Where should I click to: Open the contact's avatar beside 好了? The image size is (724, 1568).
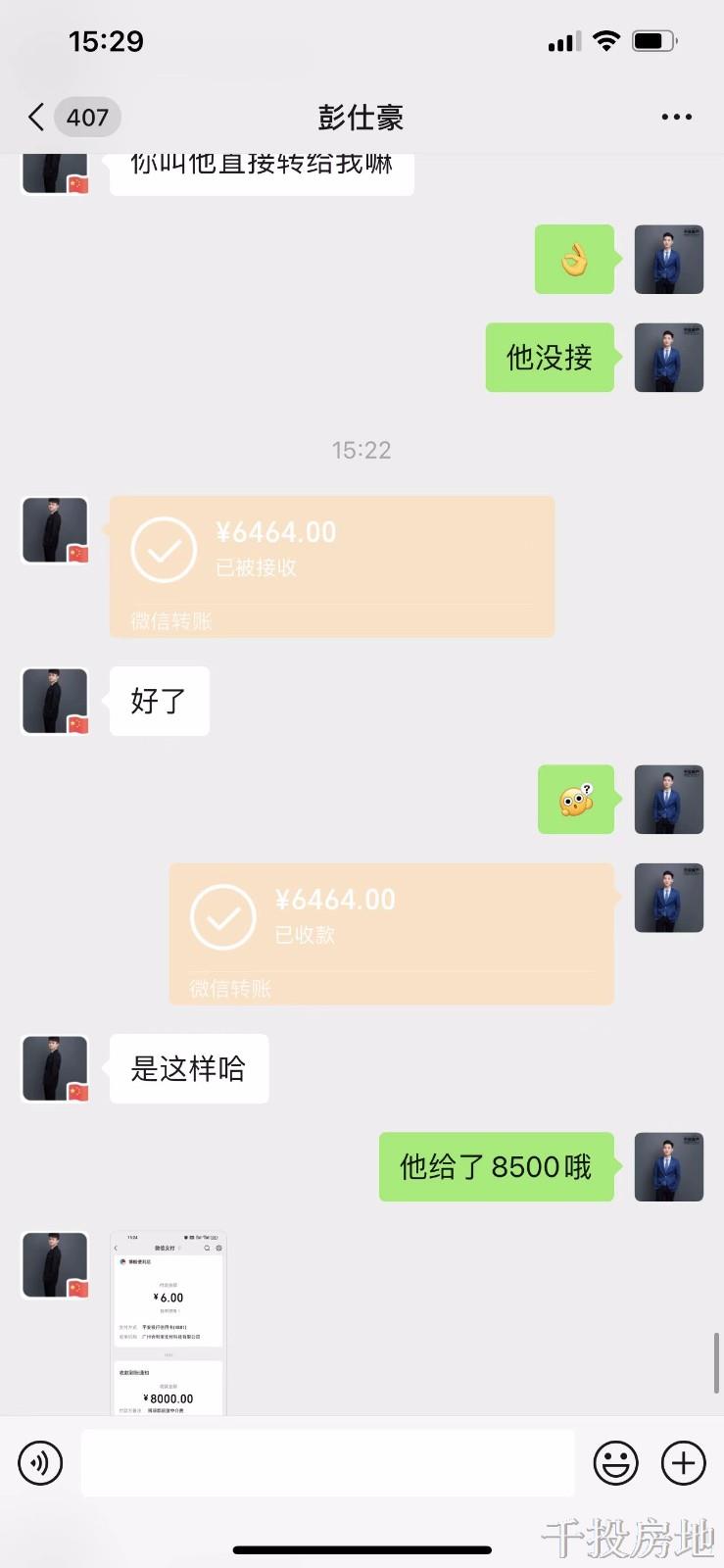55,701
